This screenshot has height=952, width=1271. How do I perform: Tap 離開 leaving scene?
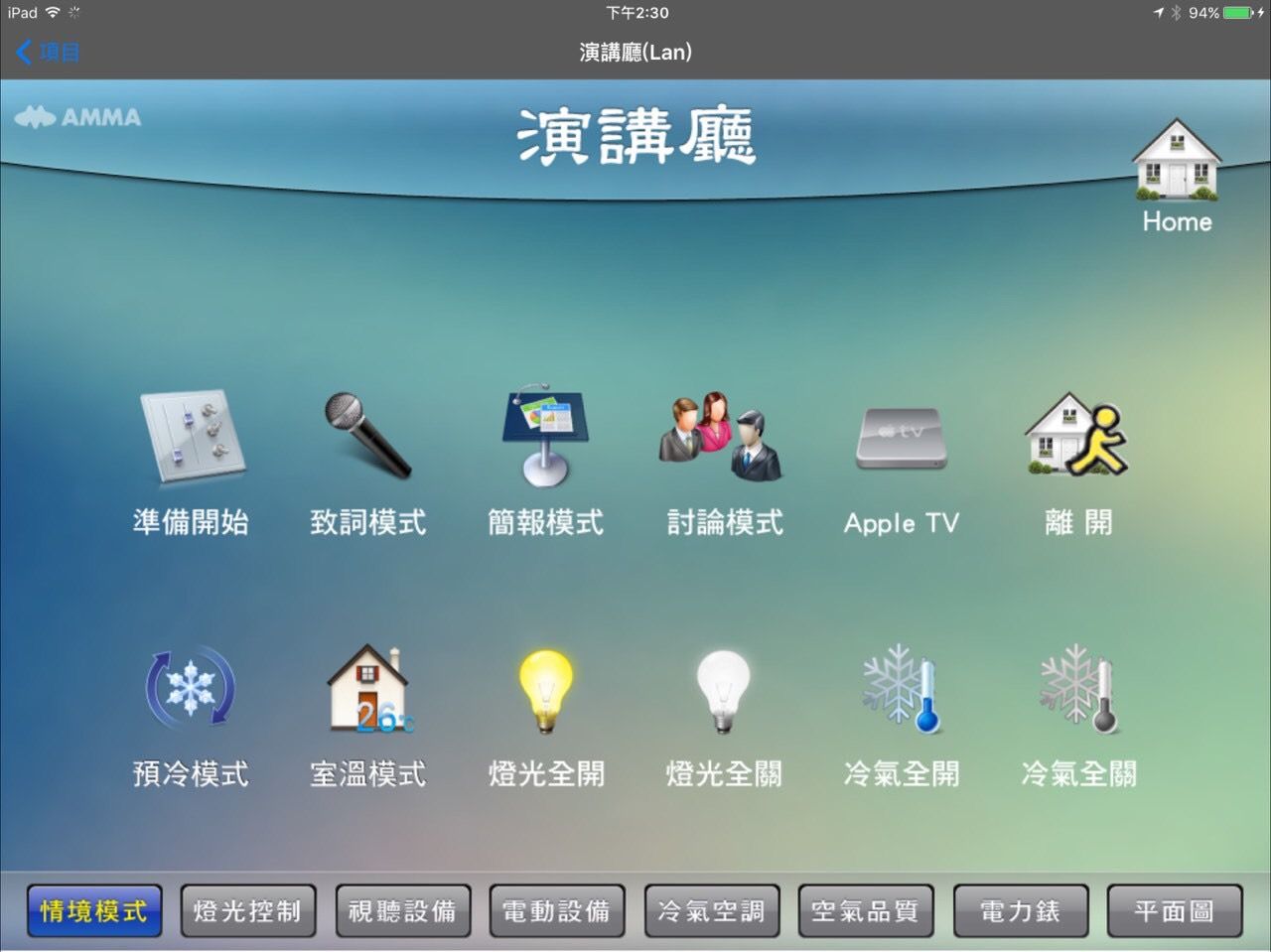[1077, 437]
